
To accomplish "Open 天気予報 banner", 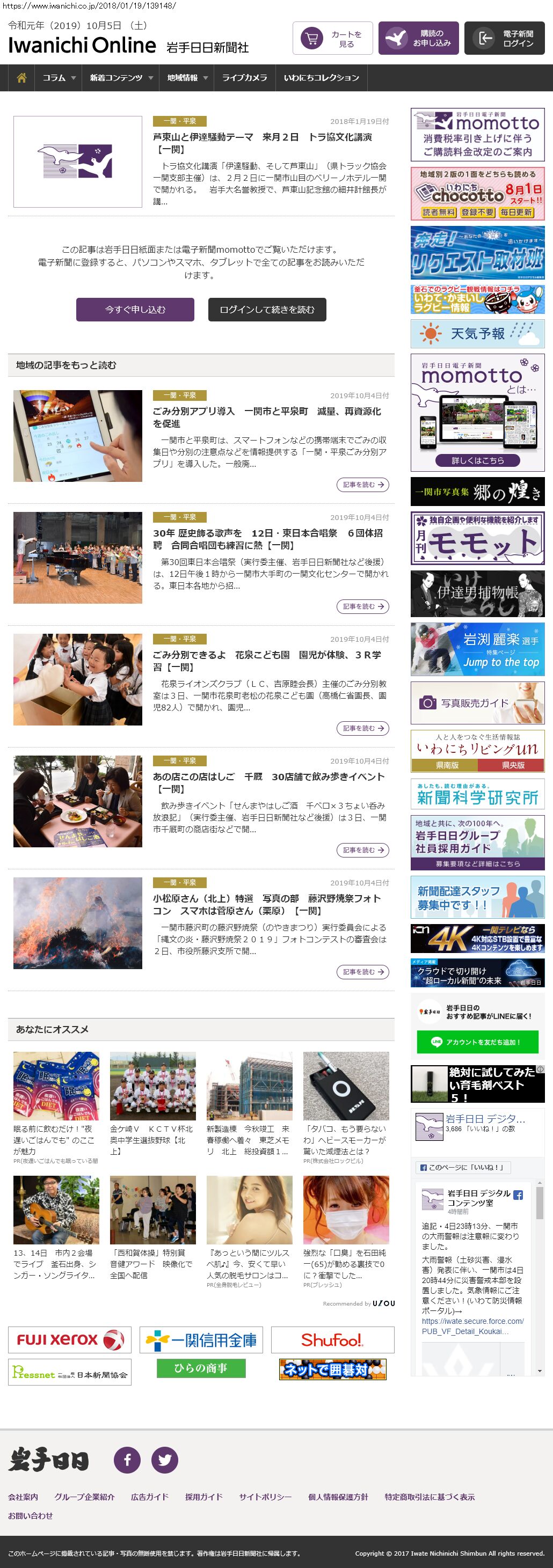I will click(477, 334).
